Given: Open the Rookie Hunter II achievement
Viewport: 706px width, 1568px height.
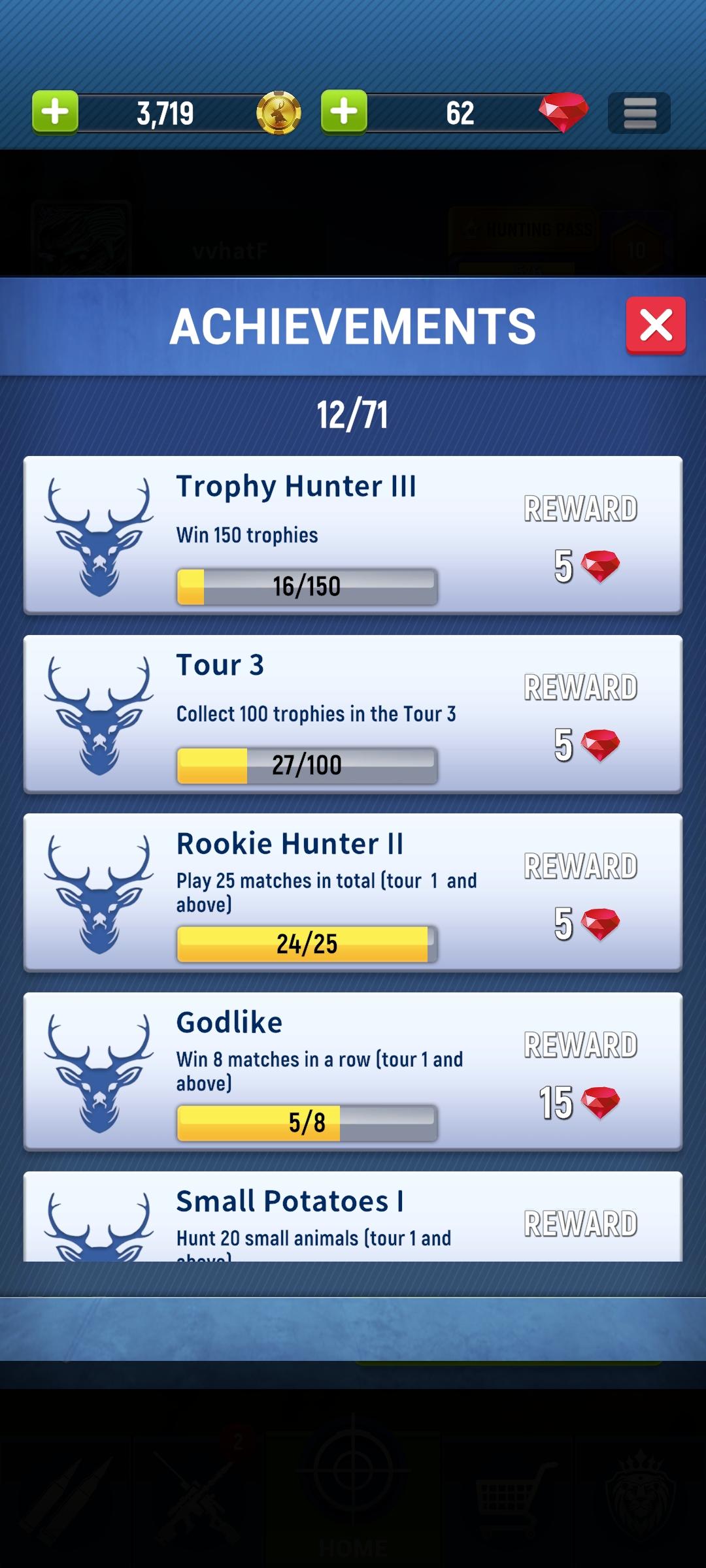Looking at the screenshot, I should coord(353,892).
